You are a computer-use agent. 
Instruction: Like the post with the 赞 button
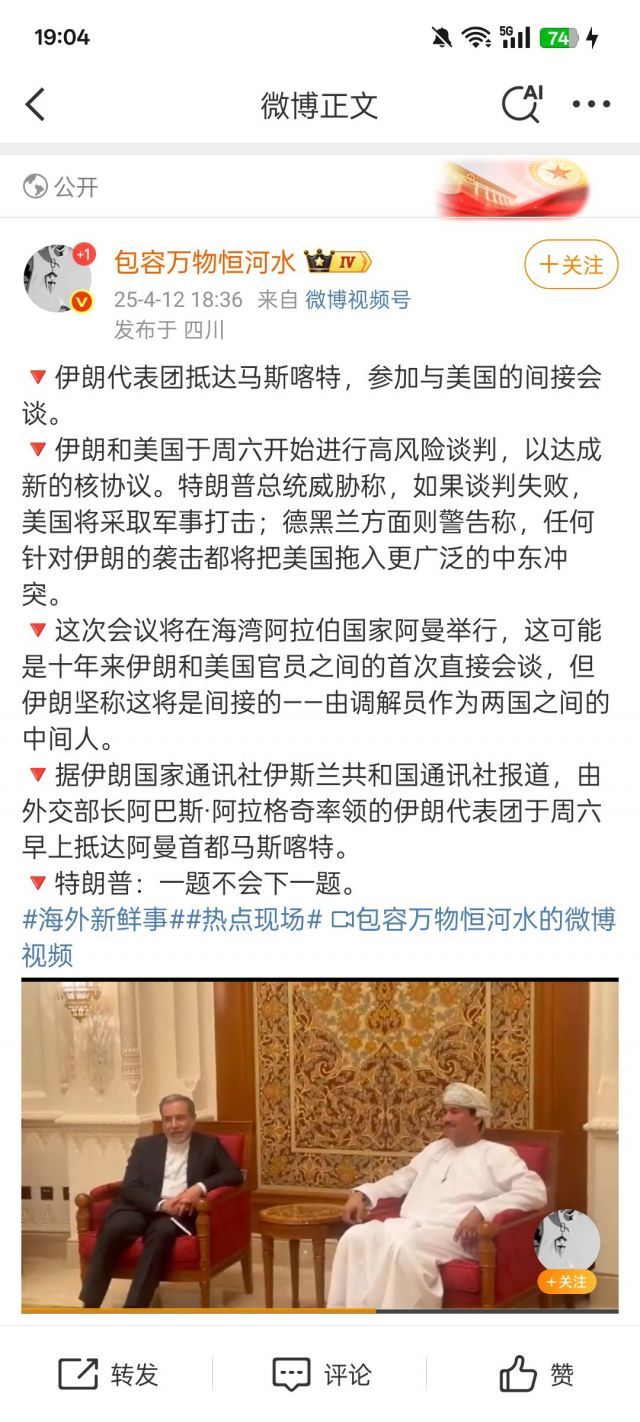pos(536,1374)
